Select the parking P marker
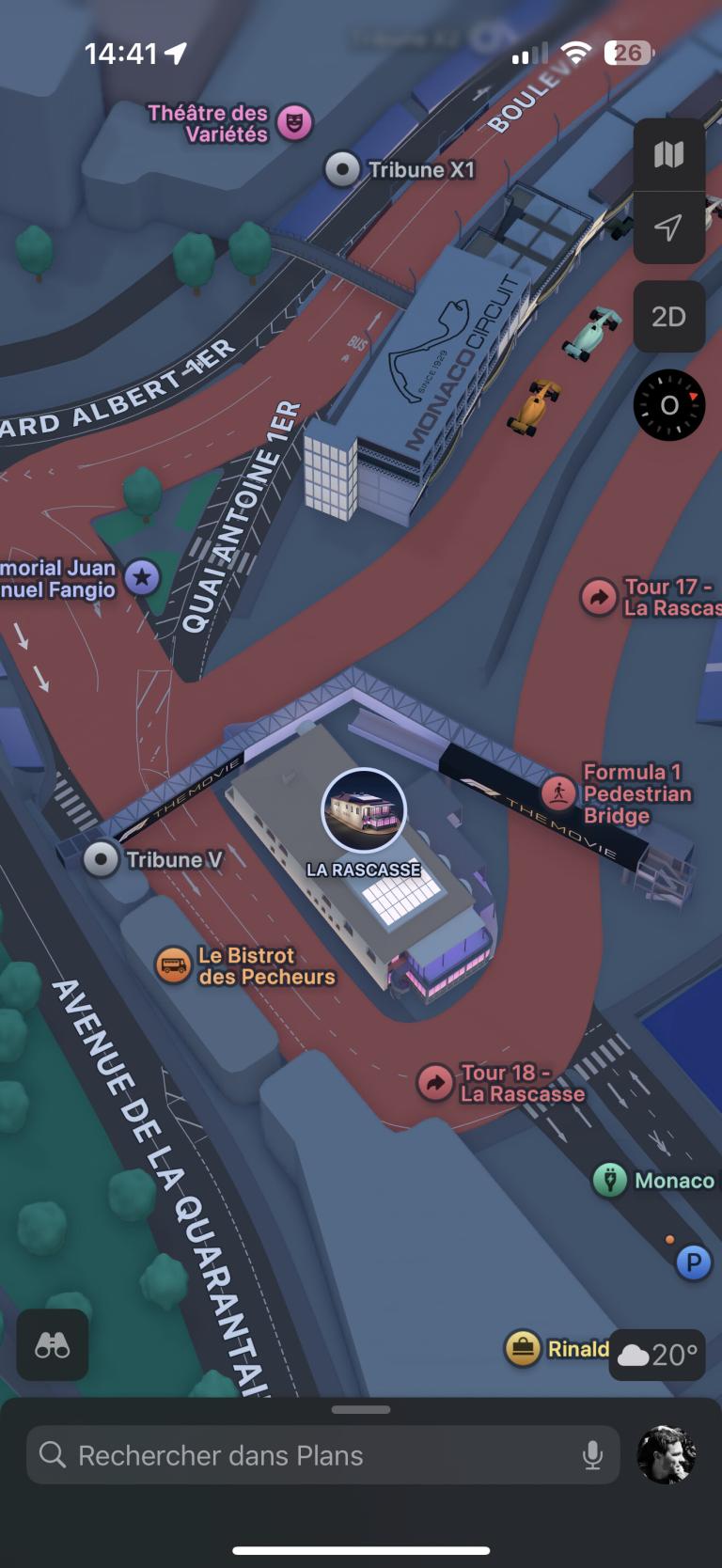The image size is (722, 1568). [693, 1262]
